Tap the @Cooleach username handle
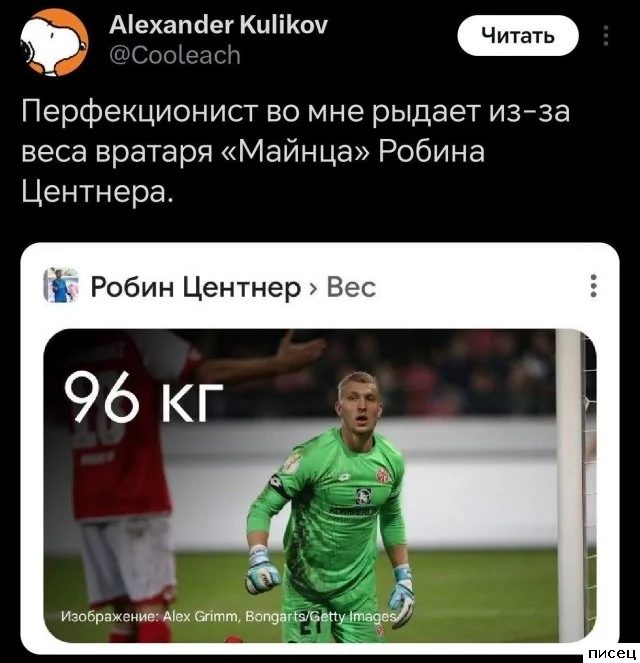Screen dimensions: 640x663 click(173, 55)
